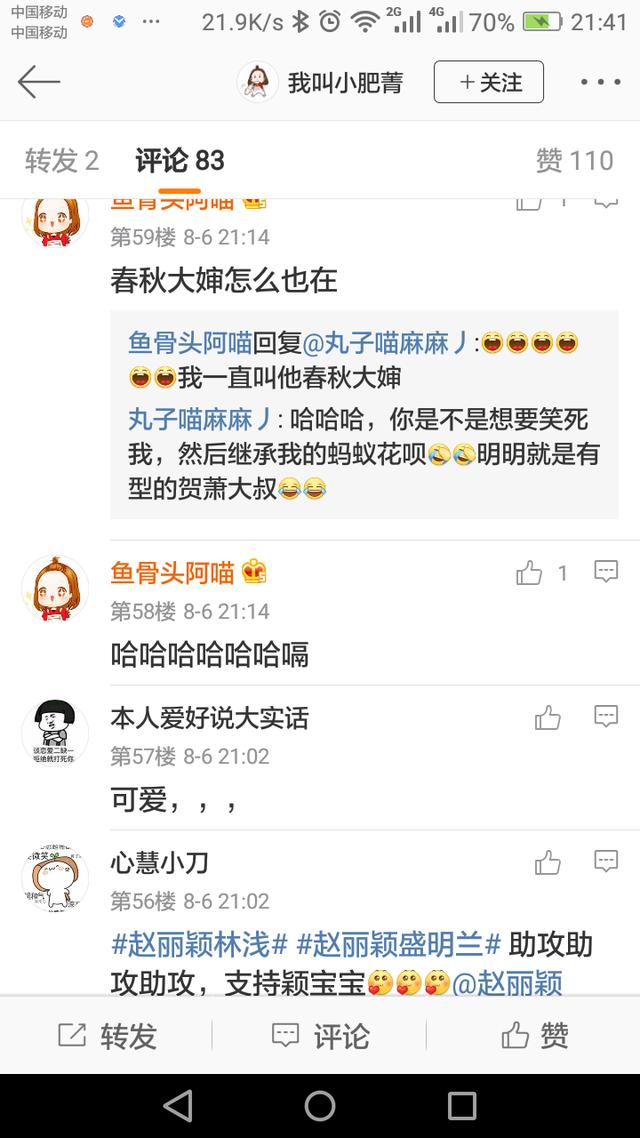
Task: Like the 58楼 comment 哈哈哈哈哈哈嗝
Action: click(529, 573)
